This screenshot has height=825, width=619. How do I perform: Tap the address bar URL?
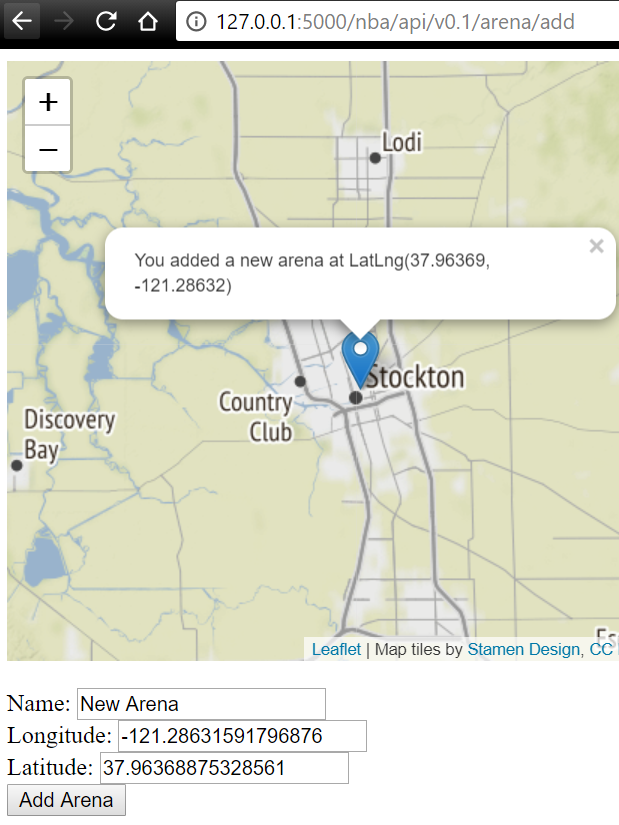pos(395,21)
